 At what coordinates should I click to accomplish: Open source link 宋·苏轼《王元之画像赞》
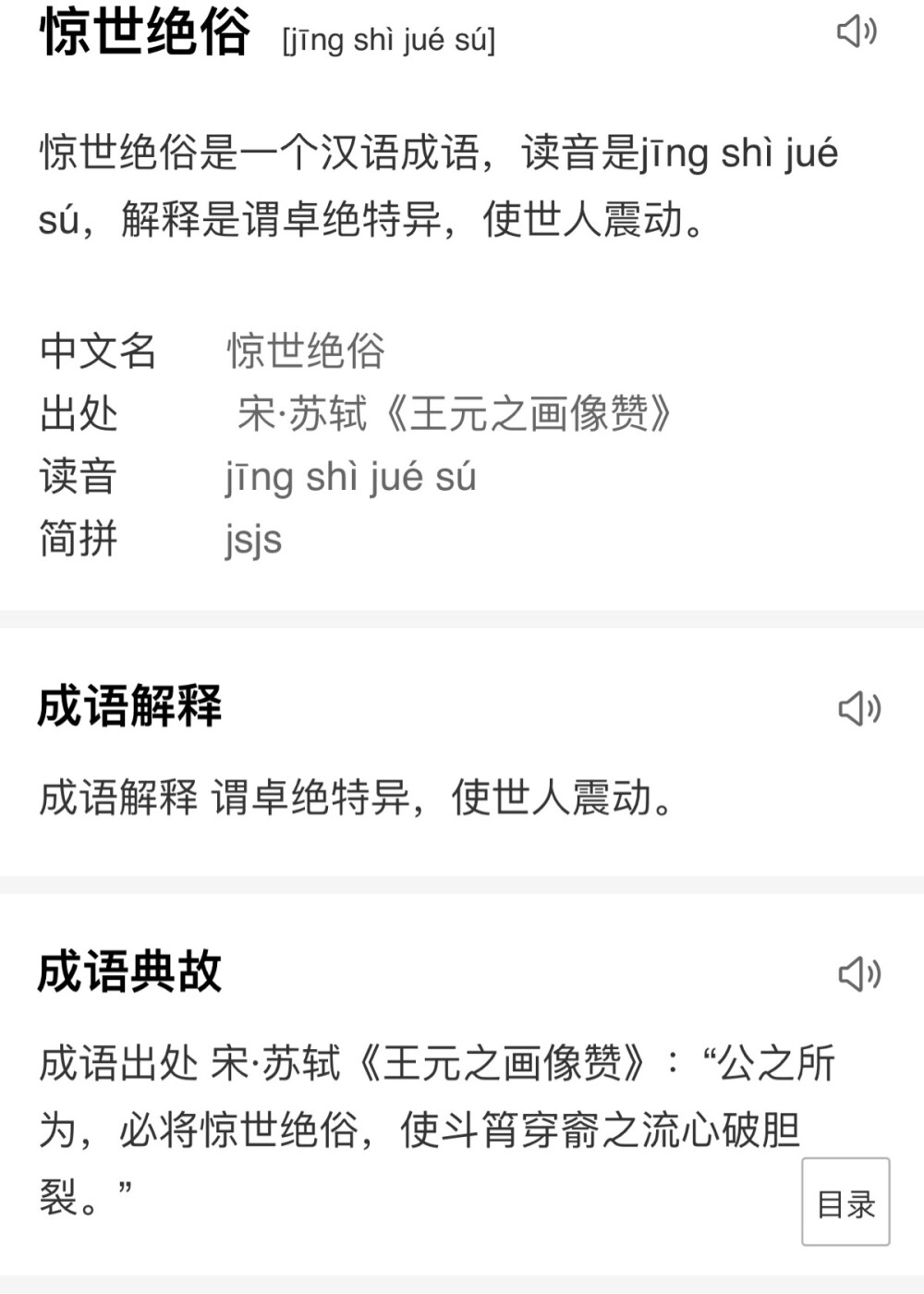(x=455, y=414)
